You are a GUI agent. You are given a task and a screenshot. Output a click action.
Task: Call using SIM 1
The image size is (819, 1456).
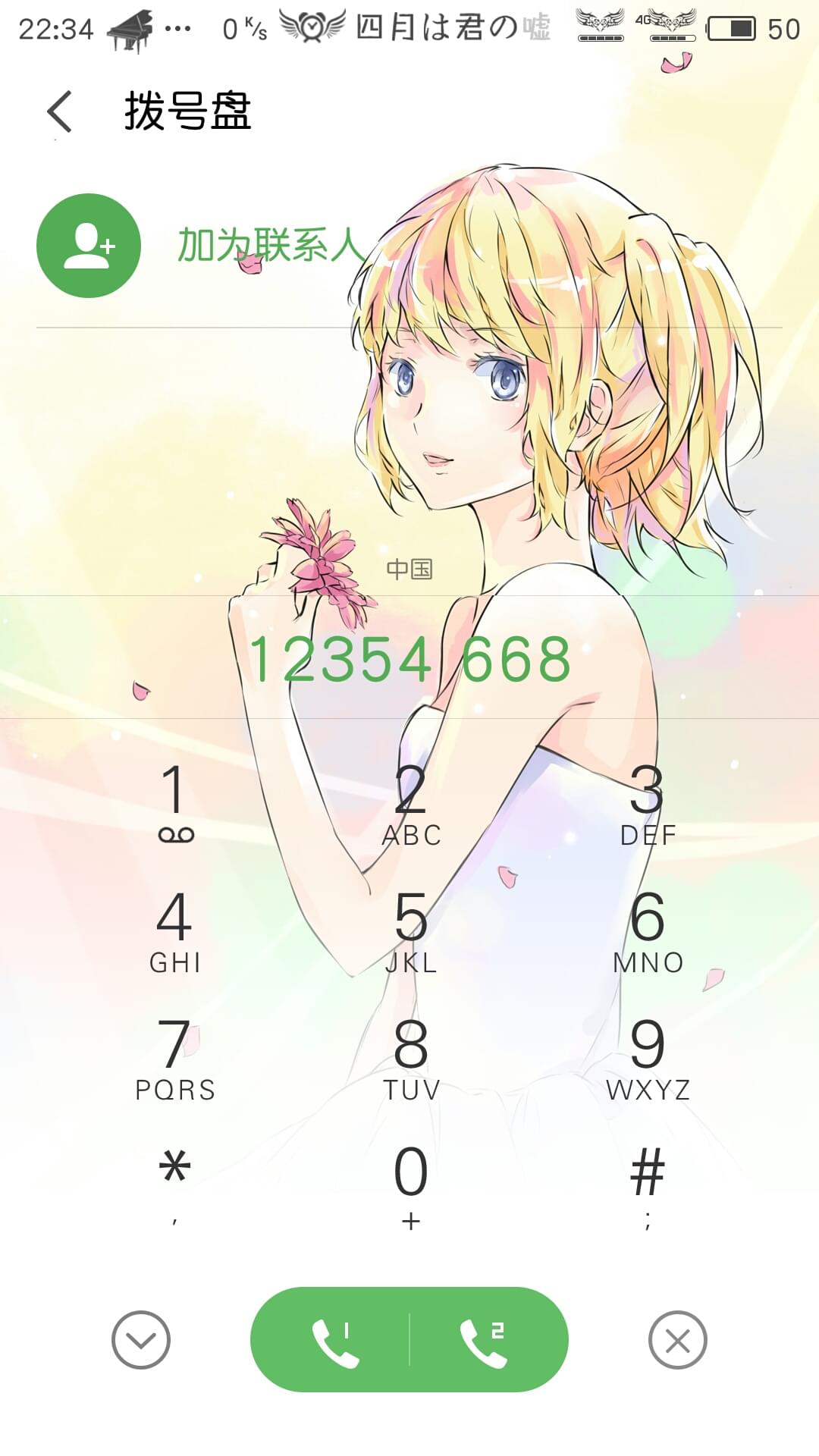(x=331, y=1340)
